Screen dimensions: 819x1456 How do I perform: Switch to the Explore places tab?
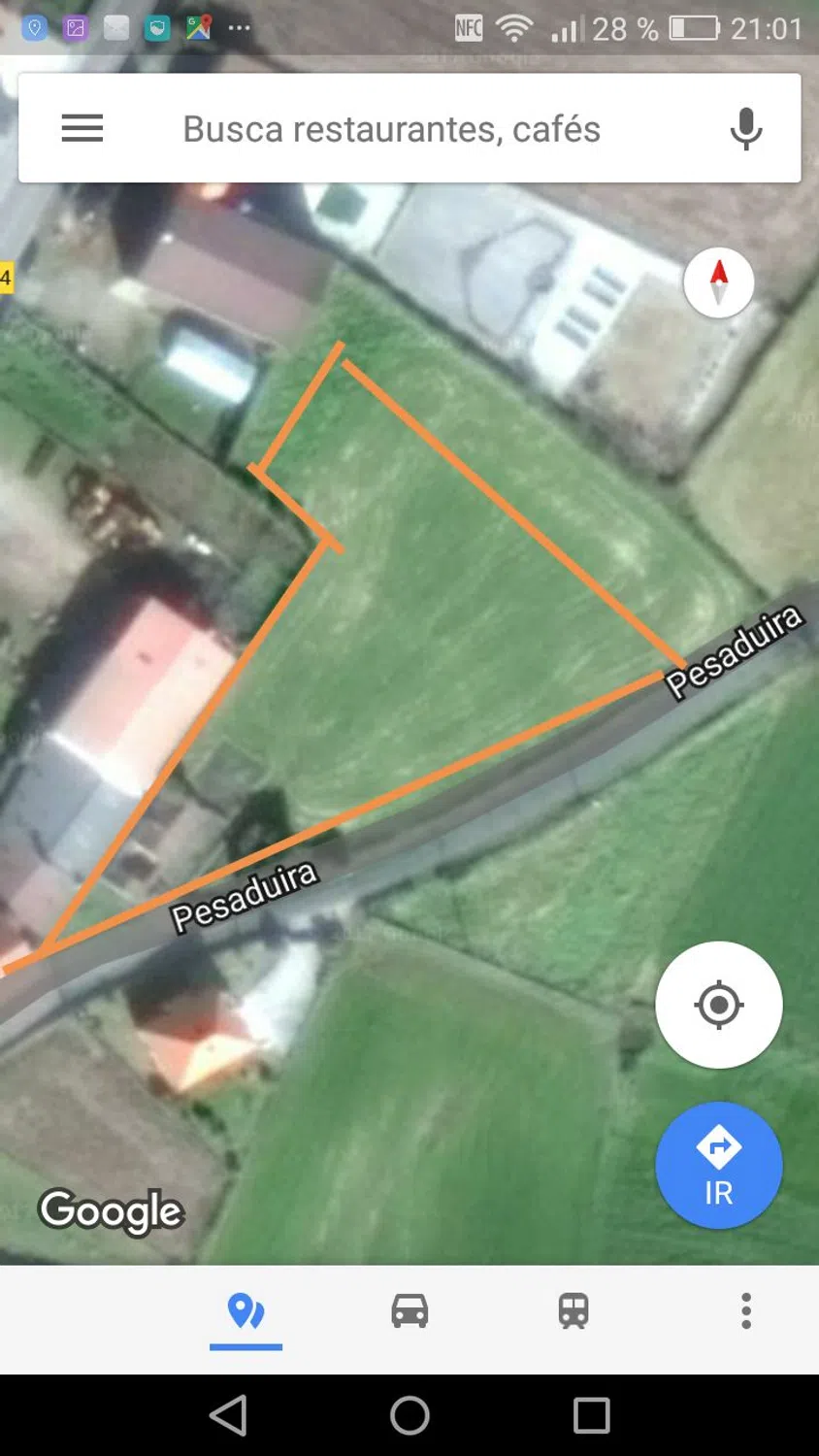point(246,1311)
